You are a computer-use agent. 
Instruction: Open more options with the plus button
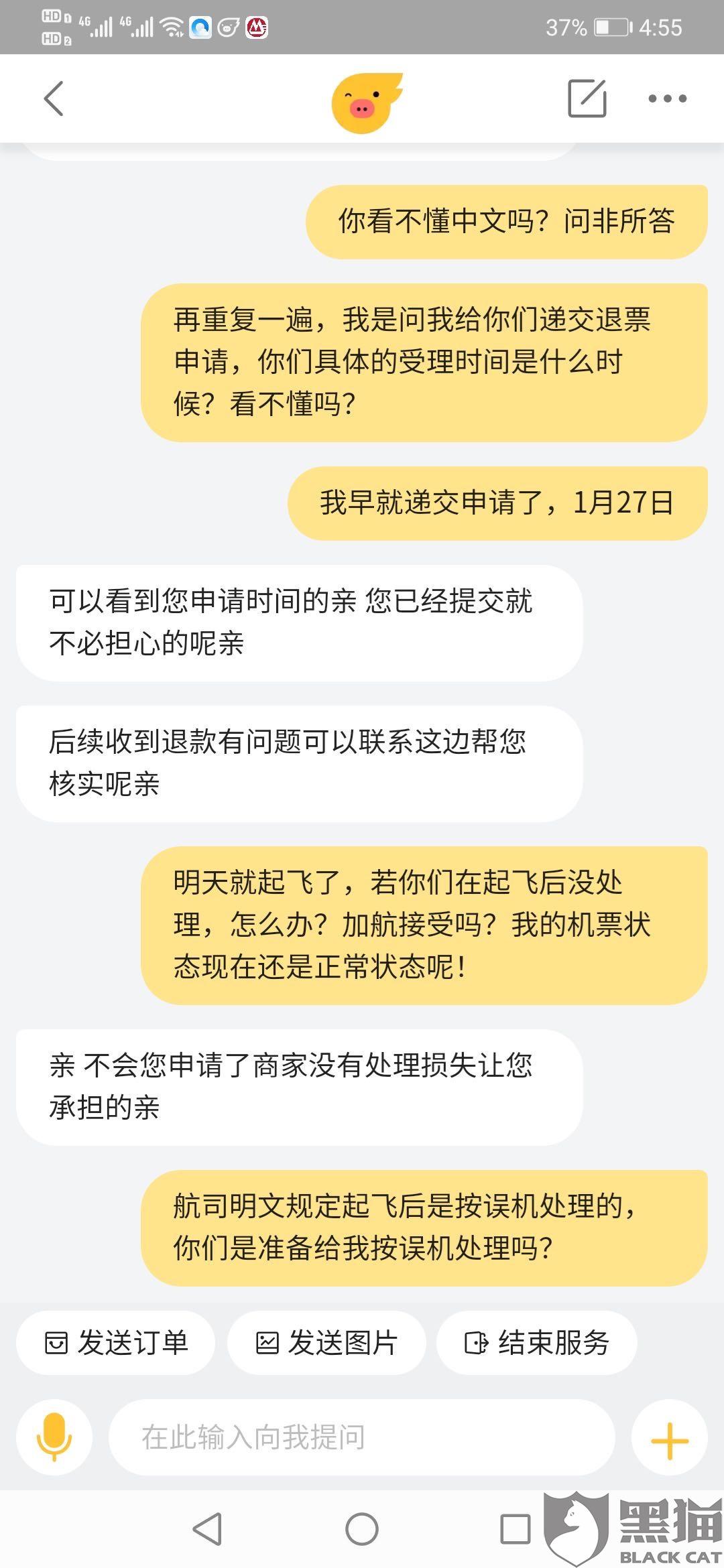[x=669, y=1437]
